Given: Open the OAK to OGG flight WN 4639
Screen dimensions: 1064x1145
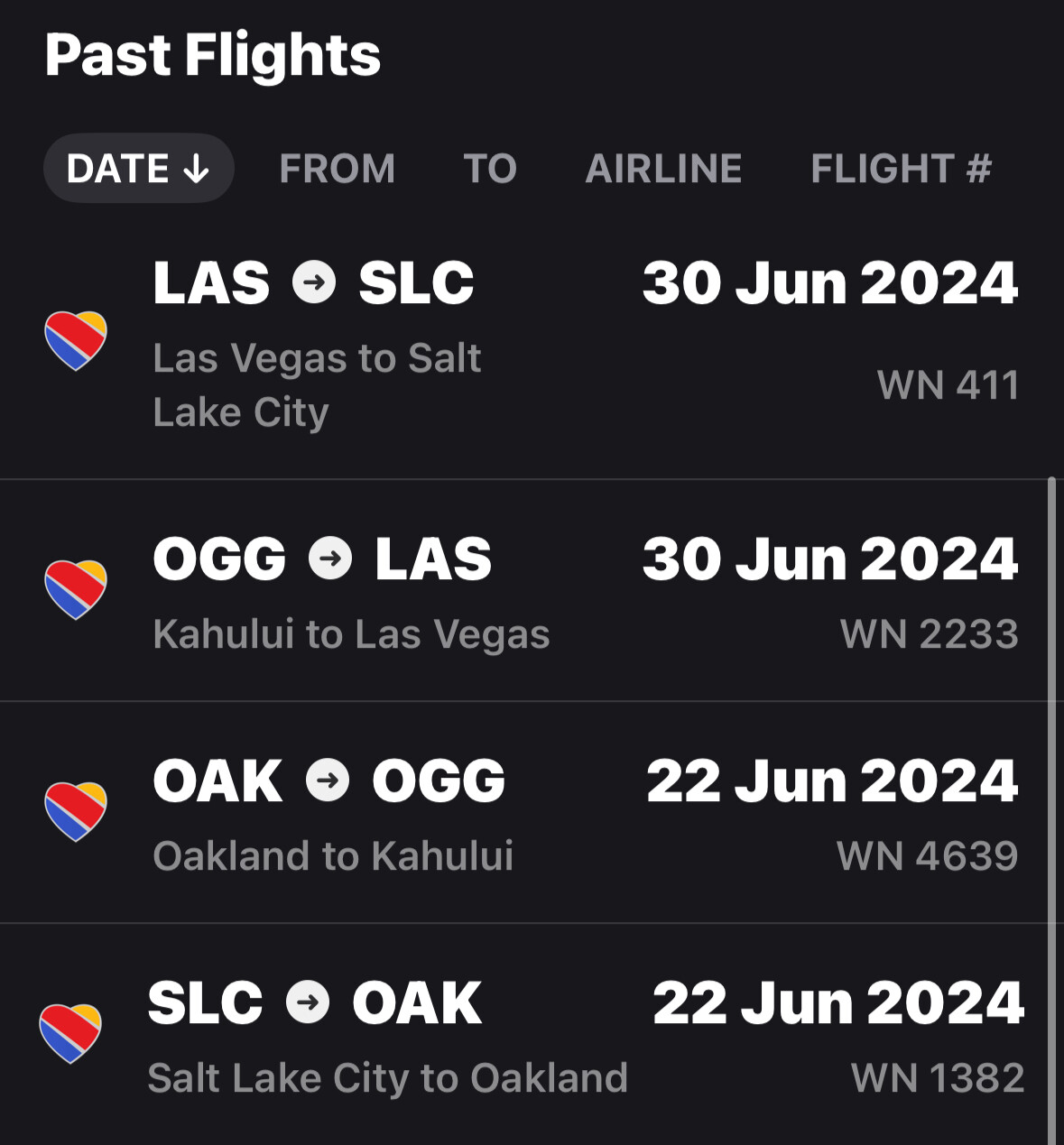Looking at the screenshot, I should [532, 813].
